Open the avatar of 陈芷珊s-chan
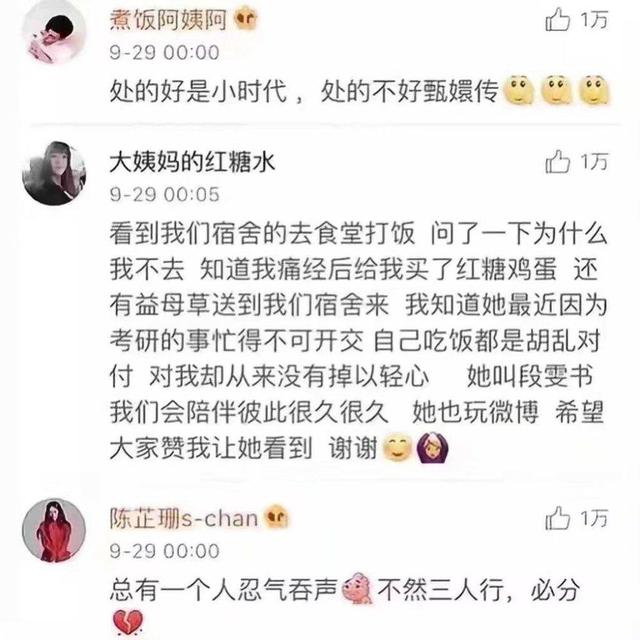Screen dimensions: 640x640 pyautogui.click(x=53, y=529)
